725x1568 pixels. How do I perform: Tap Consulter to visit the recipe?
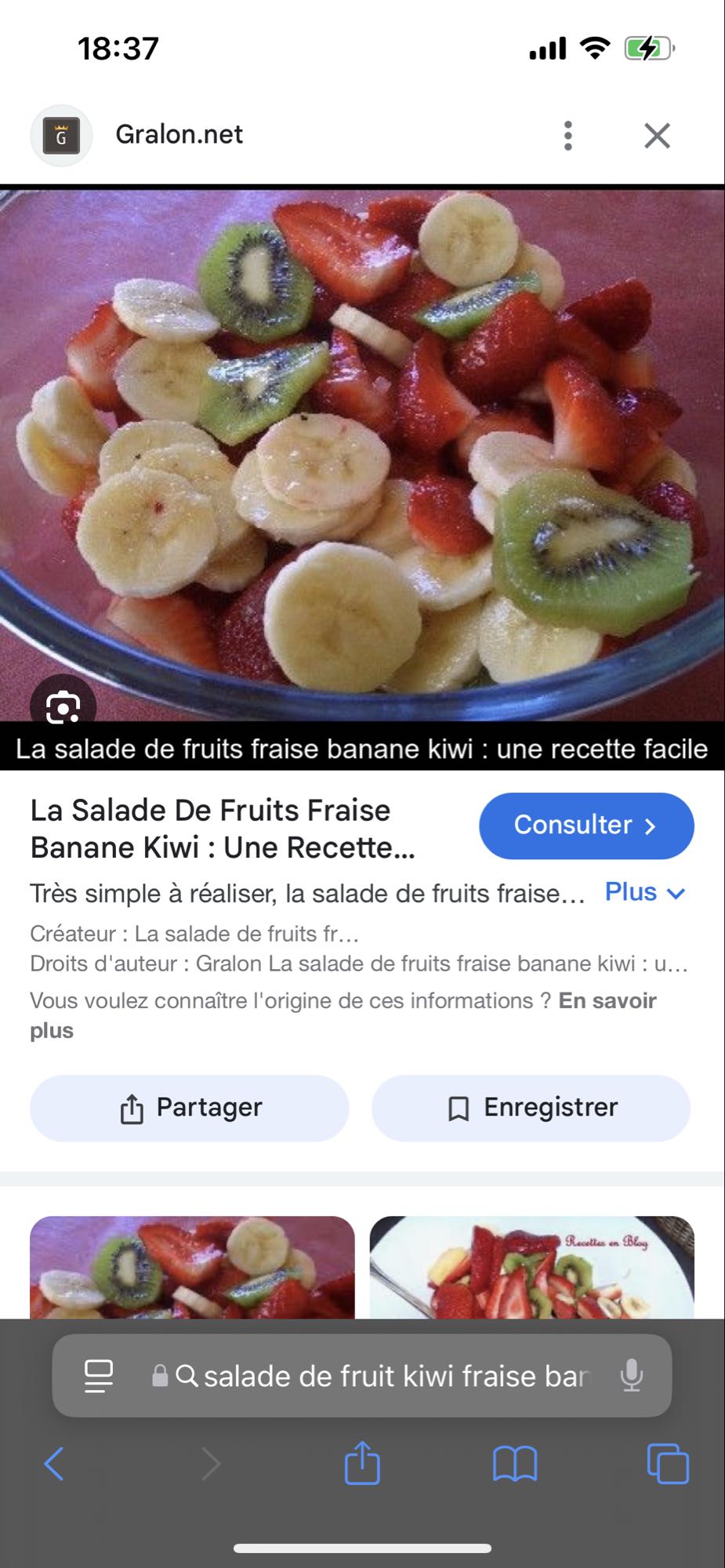[x=585, y=826]
